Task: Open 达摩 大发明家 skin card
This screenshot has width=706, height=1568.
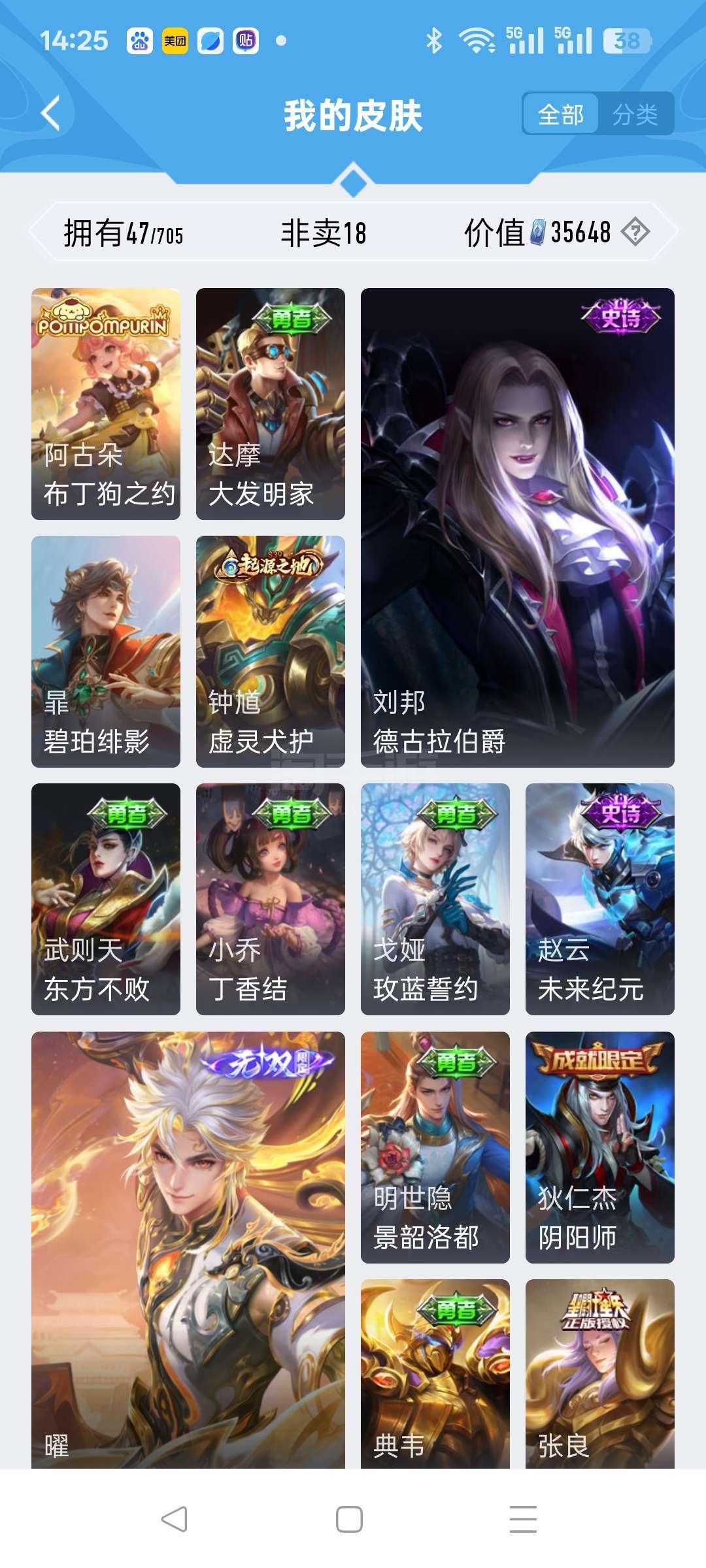Action: (271, 404)
